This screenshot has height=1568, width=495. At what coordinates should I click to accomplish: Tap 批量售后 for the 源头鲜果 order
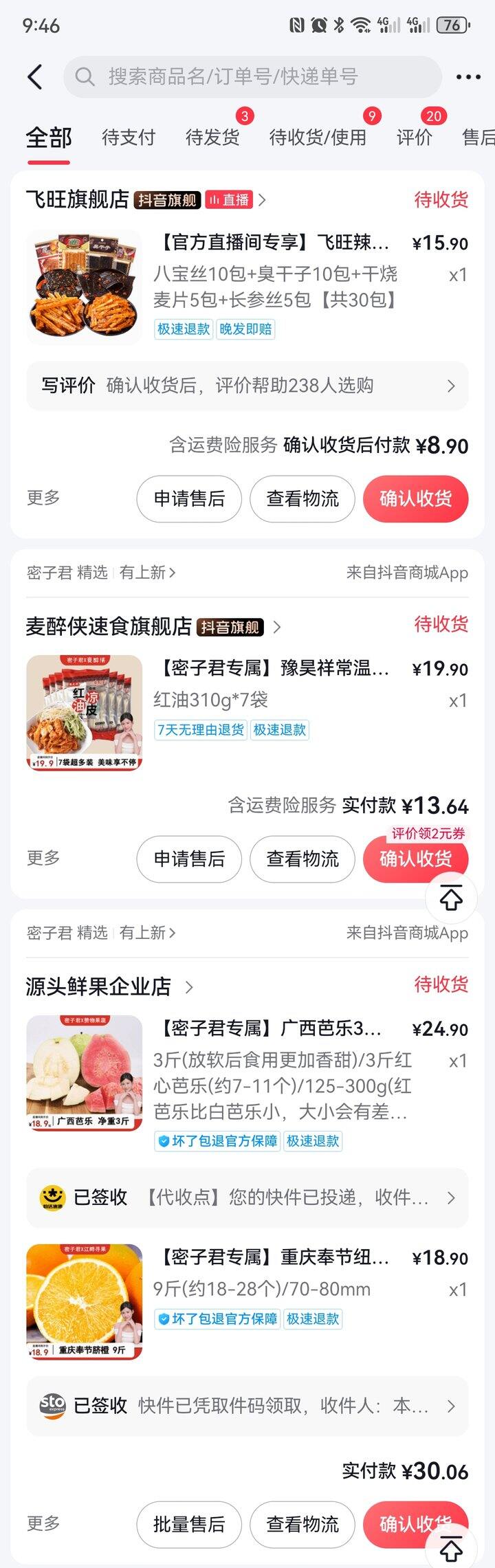pos(189,1524)
